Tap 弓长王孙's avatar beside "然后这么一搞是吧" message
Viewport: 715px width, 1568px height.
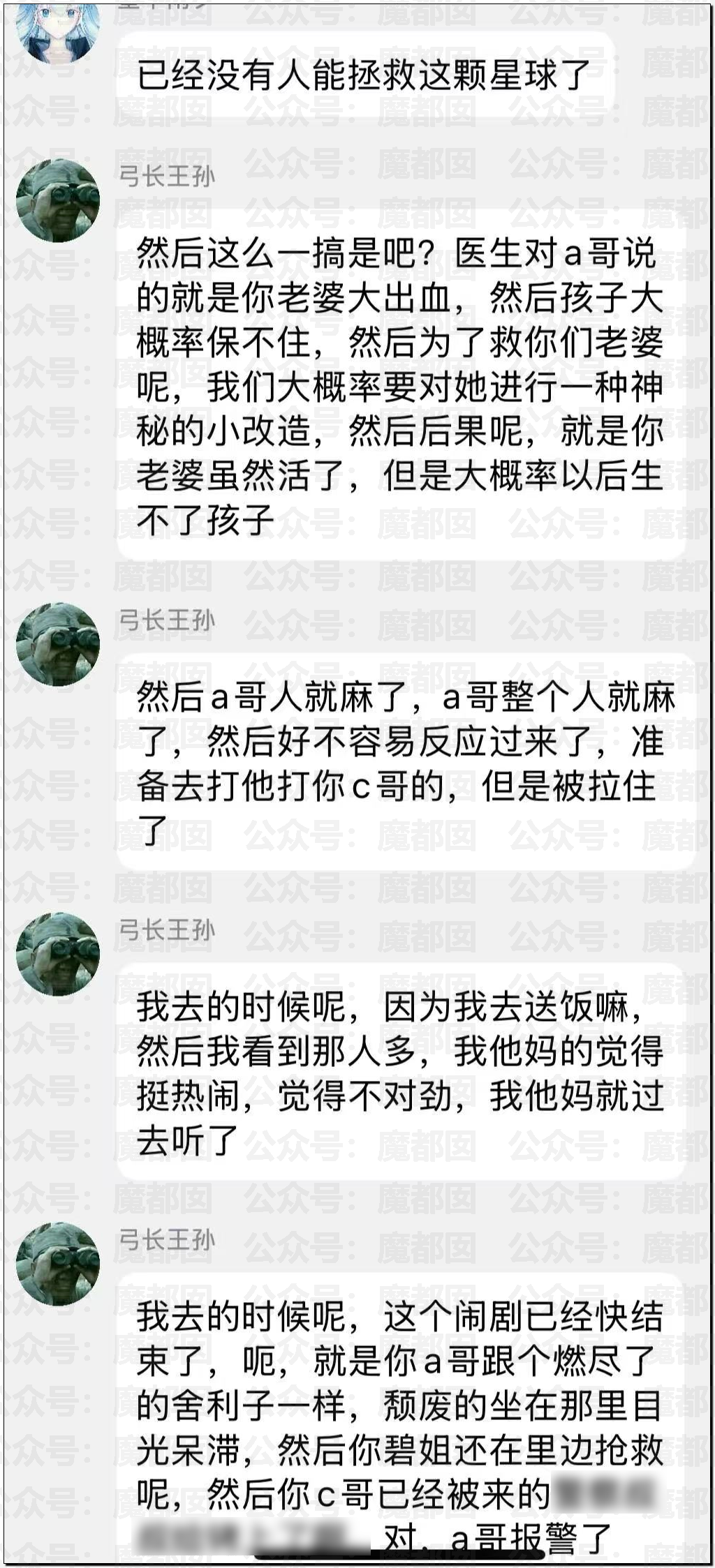(x=58, y=200)
